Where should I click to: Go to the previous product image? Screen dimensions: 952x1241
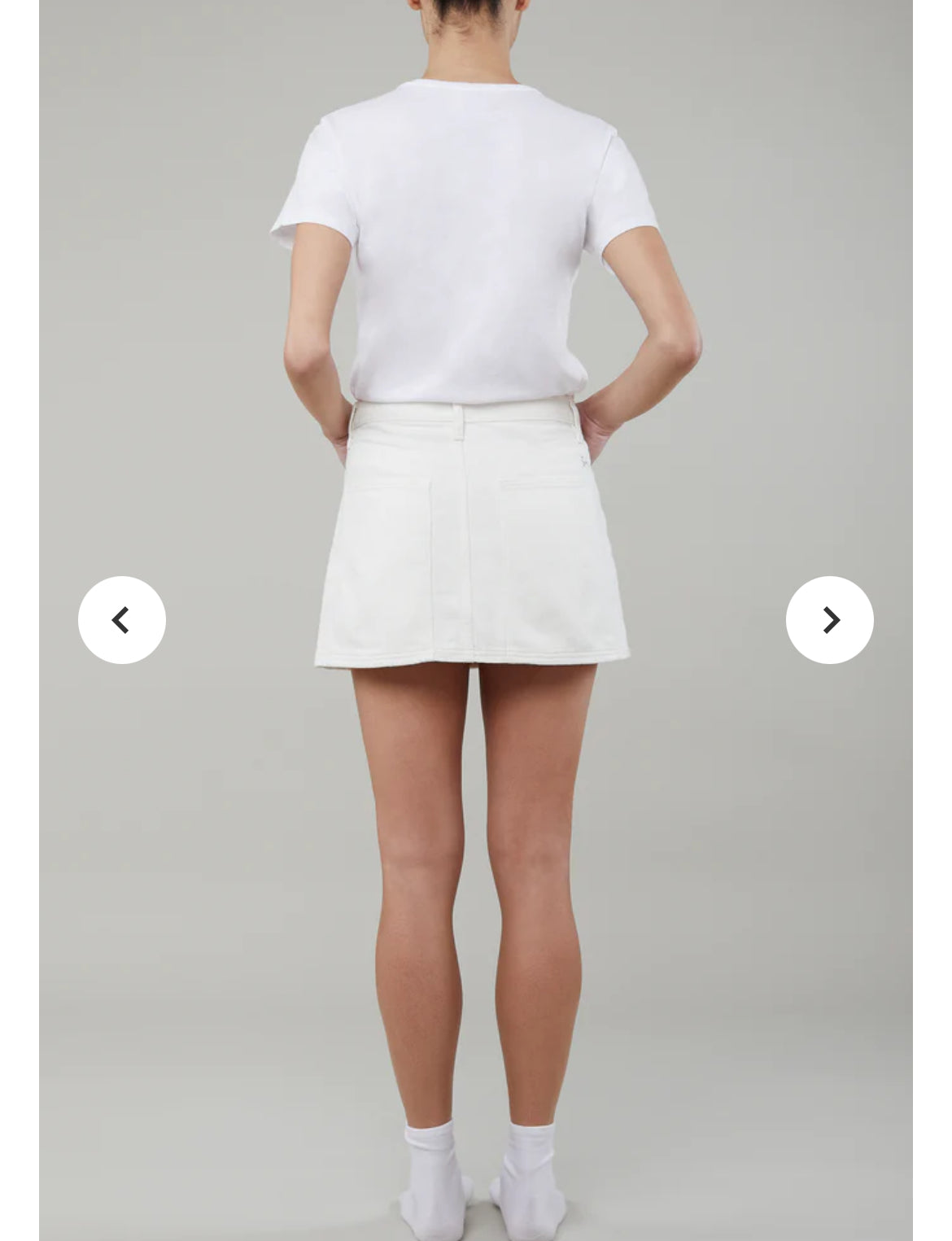tap(122, 620)
